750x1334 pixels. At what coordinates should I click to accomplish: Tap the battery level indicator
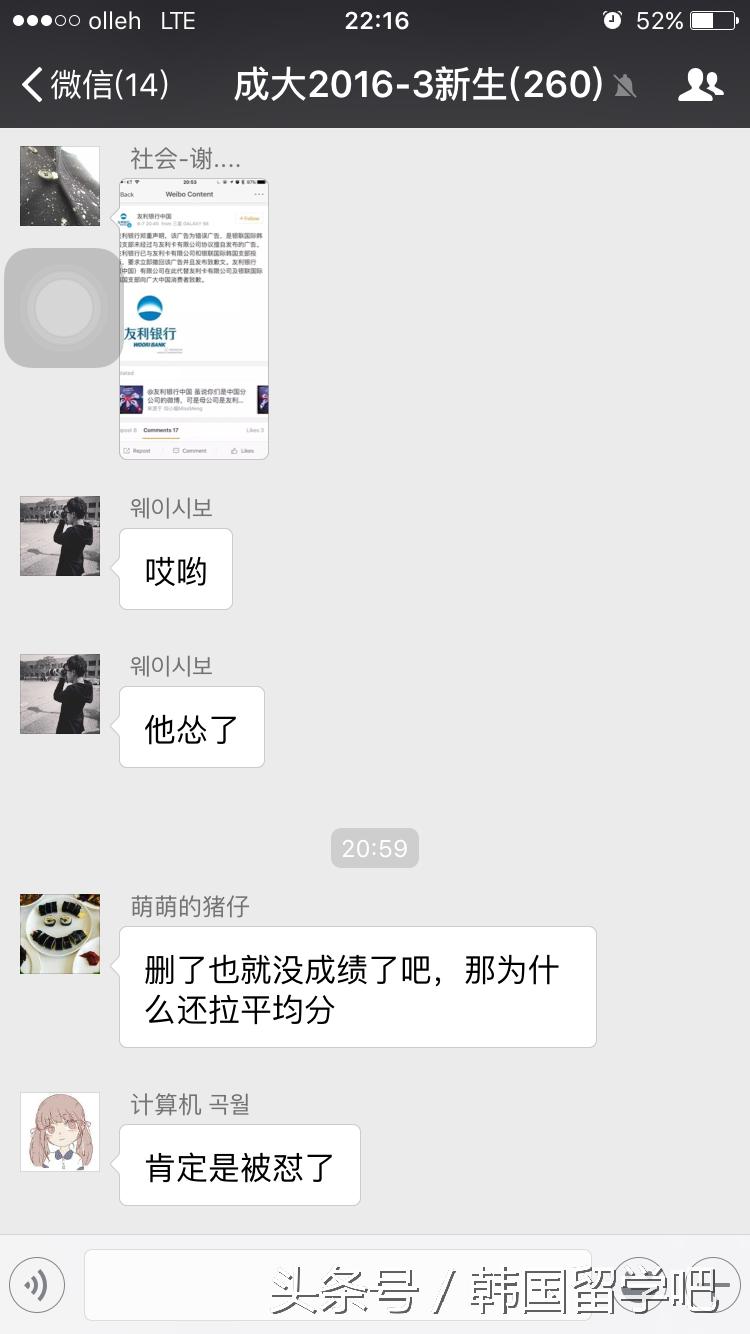pos(712,18)
